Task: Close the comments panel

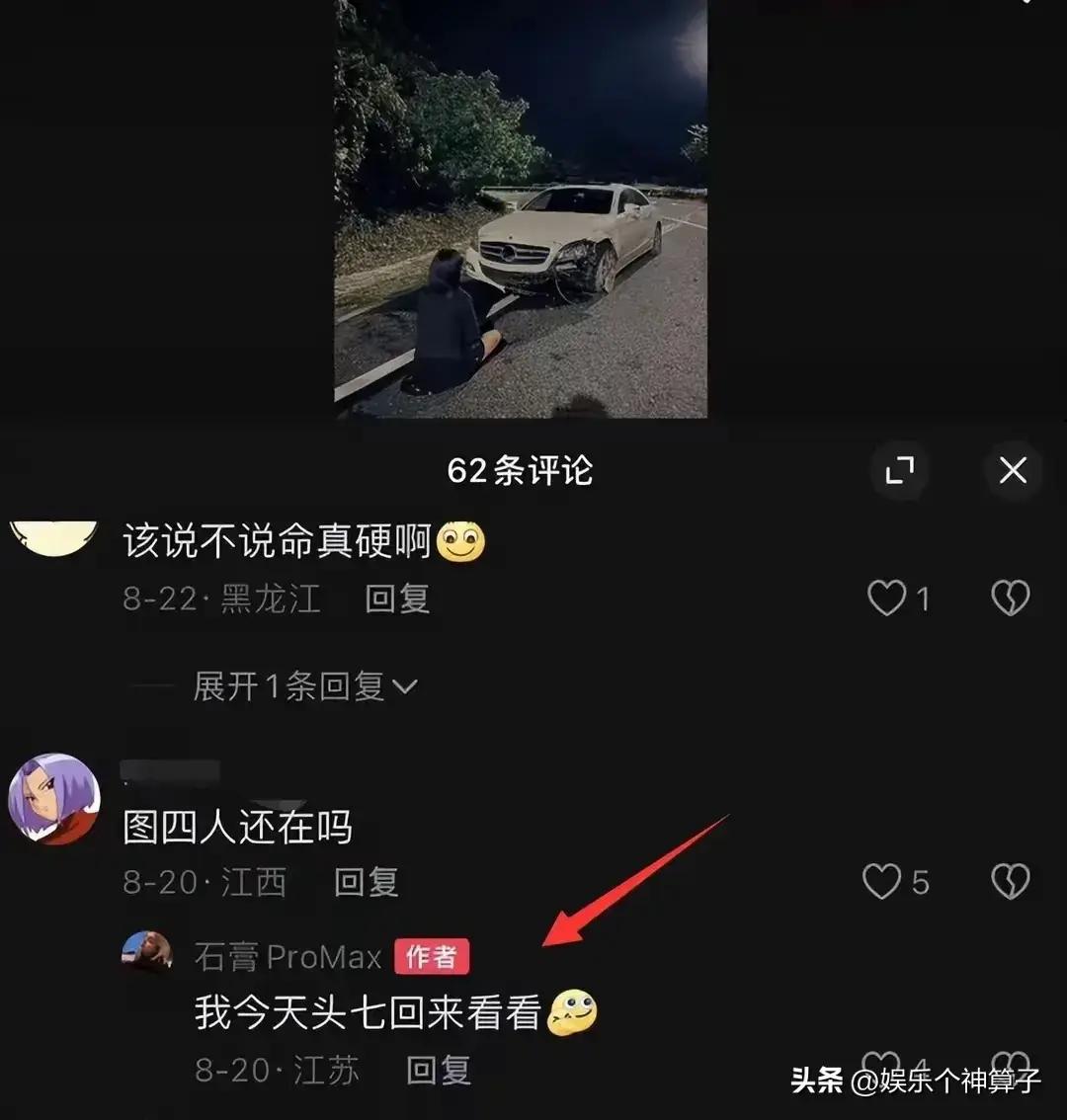Action: click(1013, 471)
